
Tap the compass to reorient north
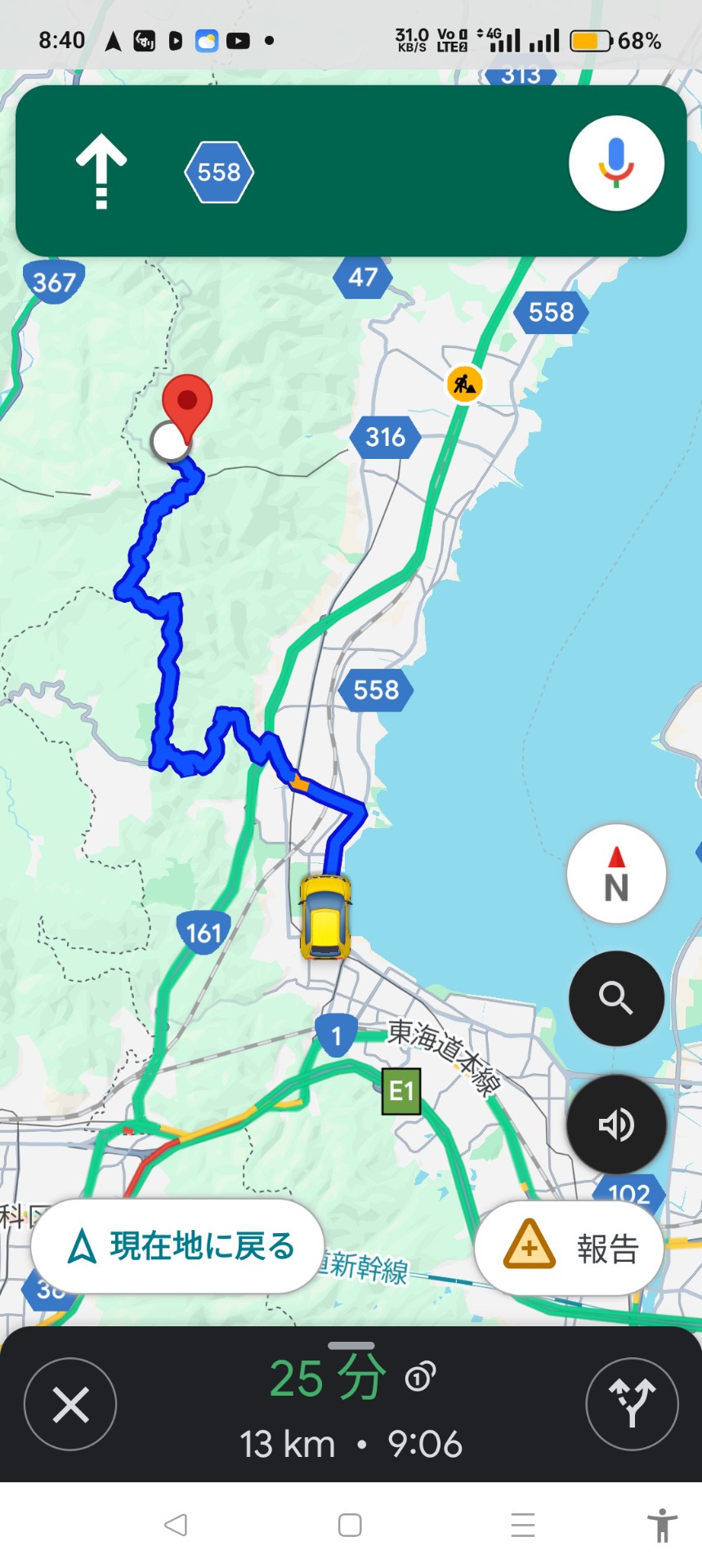pyautogui.click(x=616, y=874)
